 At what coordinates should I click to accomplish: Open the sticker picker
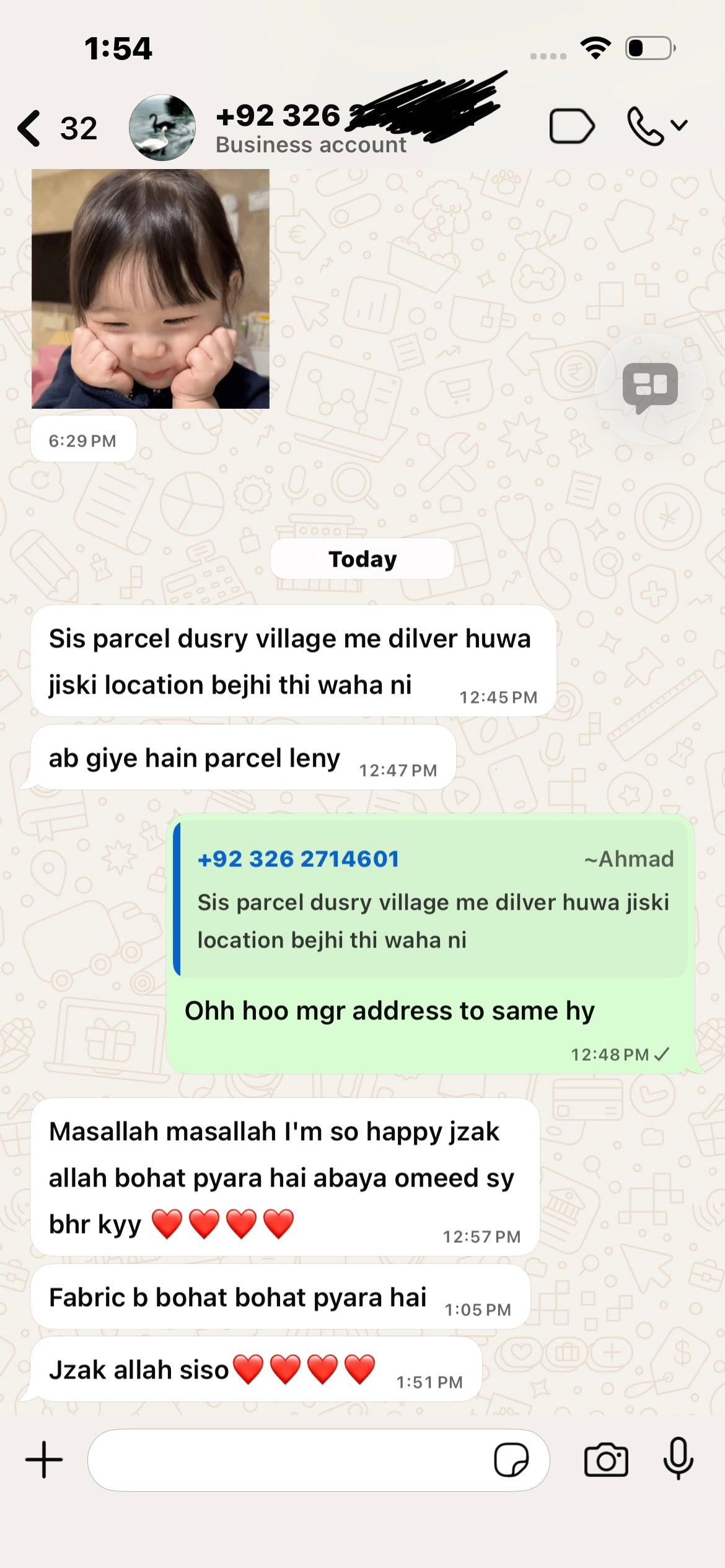[511, 1460]
